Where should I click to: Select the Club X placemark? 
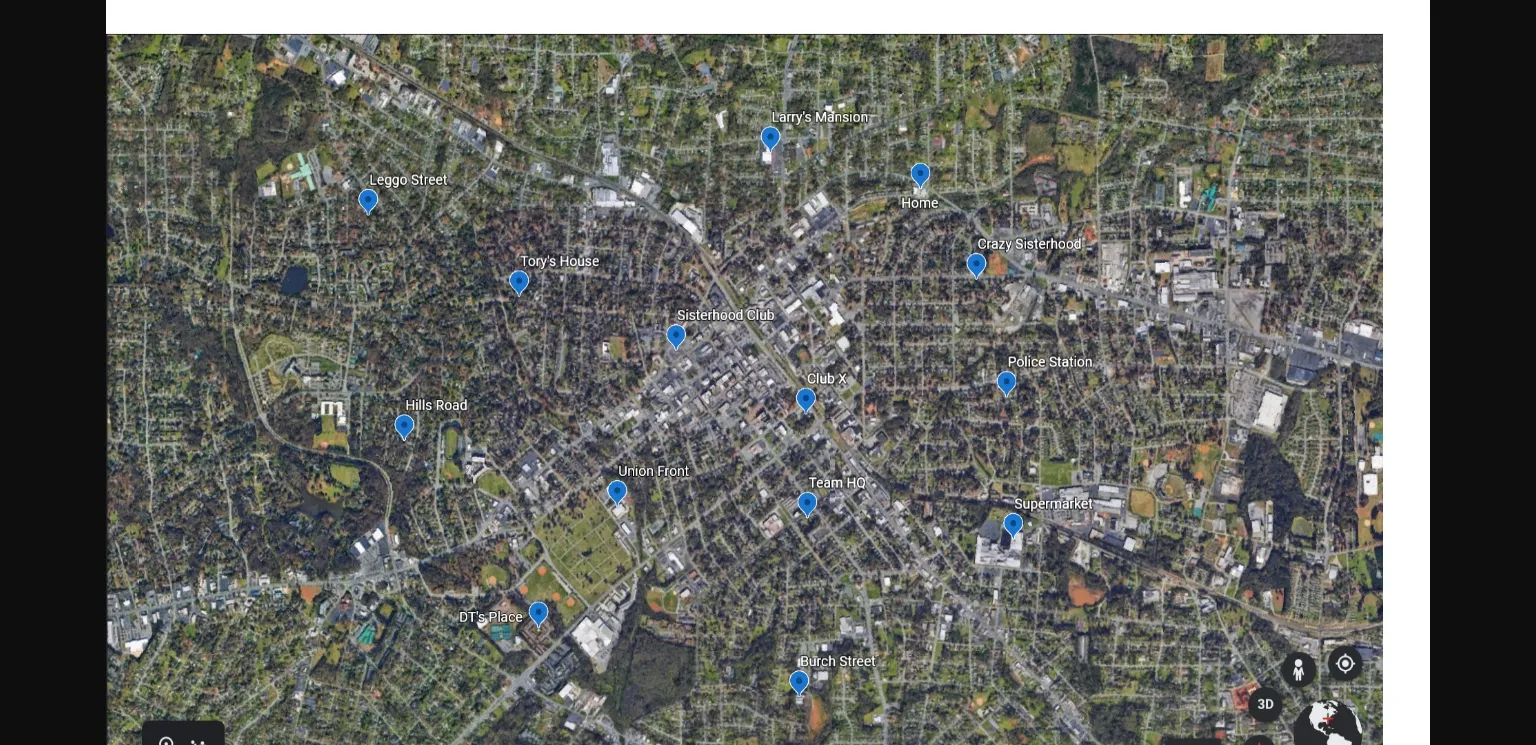pos(806,400)
